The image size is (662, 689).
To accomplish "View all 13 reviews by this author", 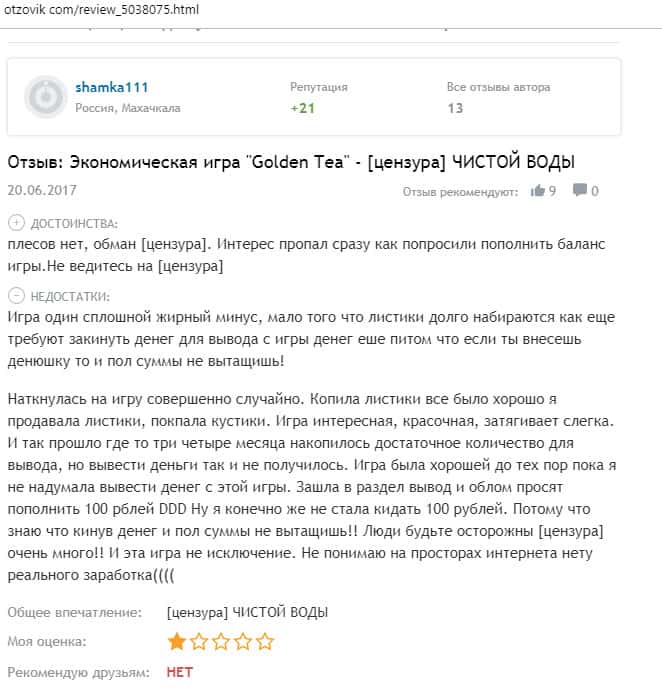I will click(455, 108).
